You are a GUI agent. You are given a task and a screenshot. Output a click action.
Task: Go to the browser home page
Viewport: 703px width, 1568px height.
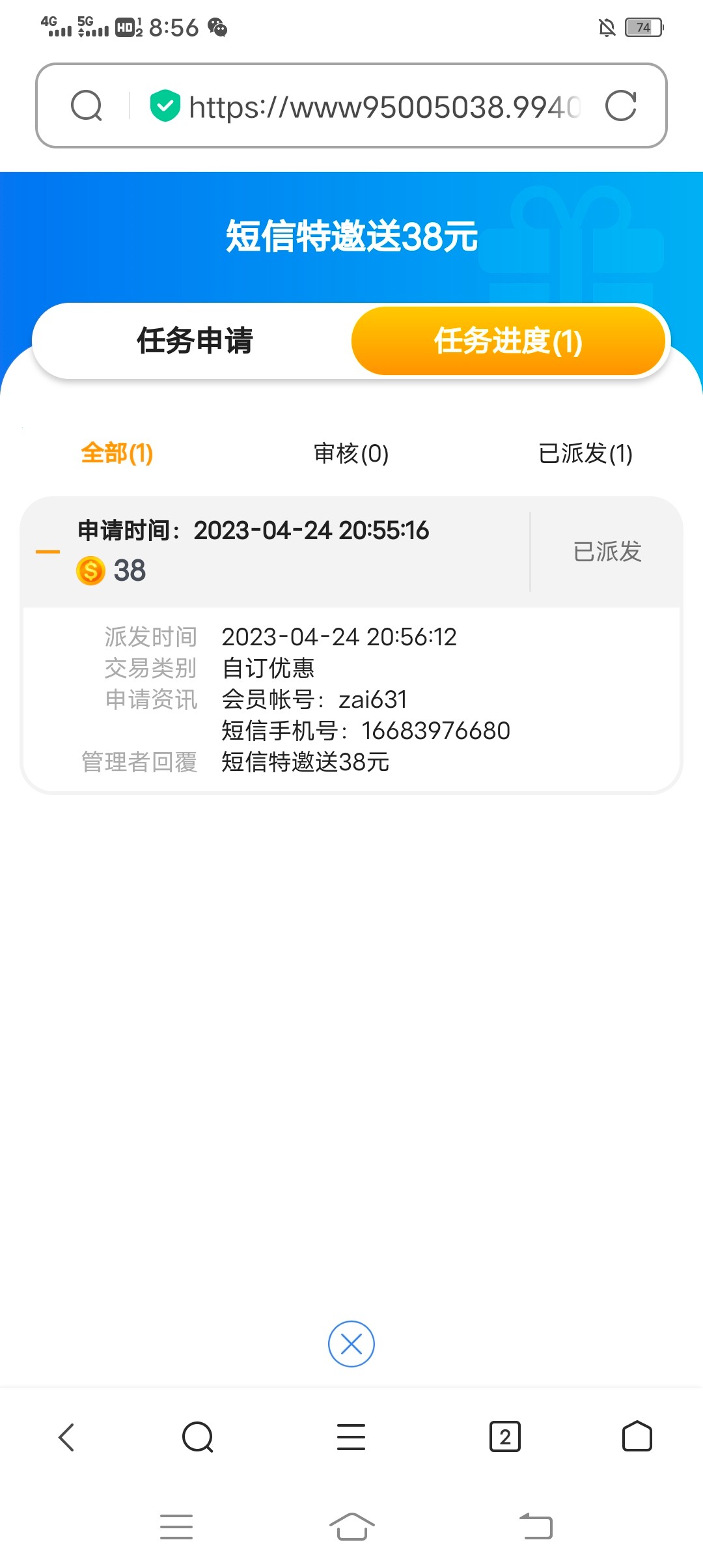[x=637, y=1437]
